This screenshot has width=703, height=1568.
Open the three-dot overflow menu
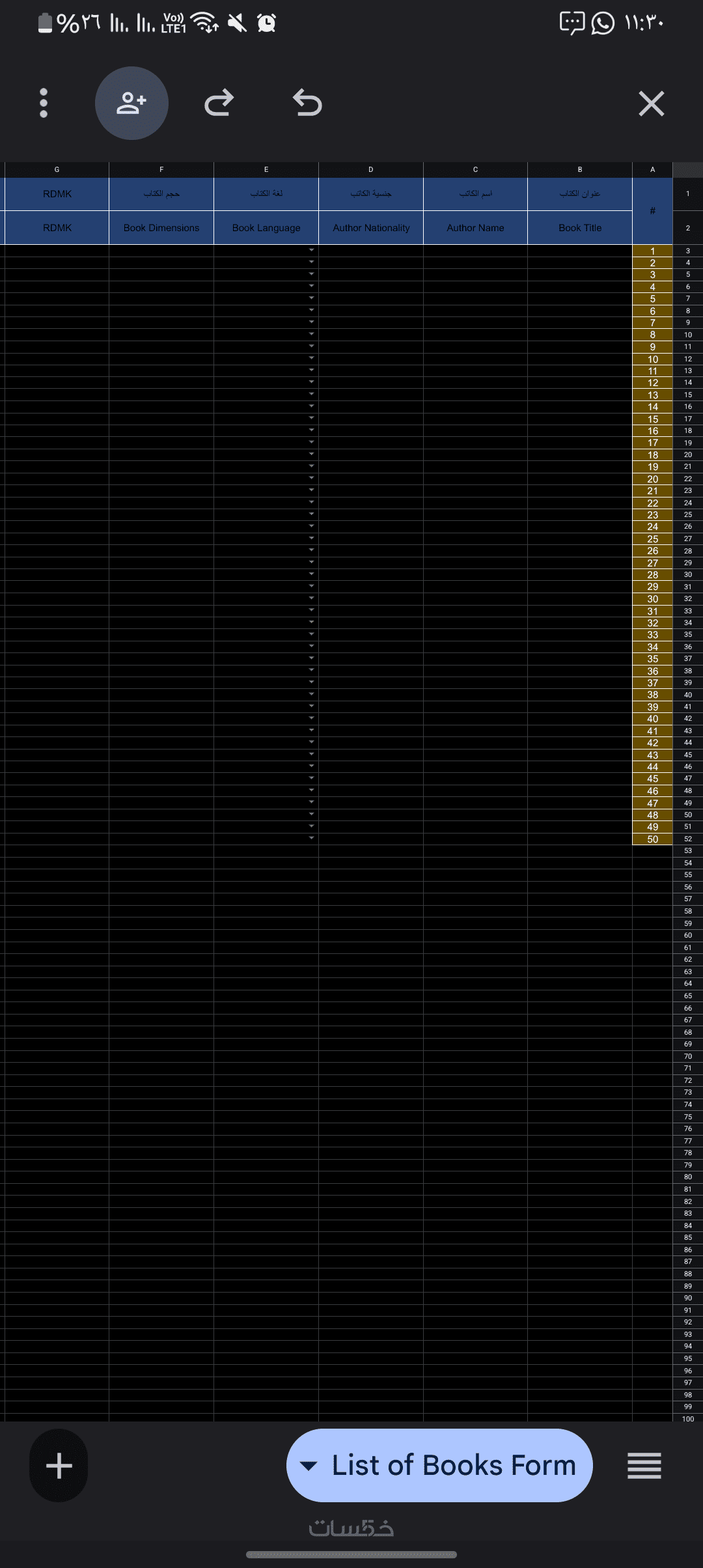coord(44,103)
